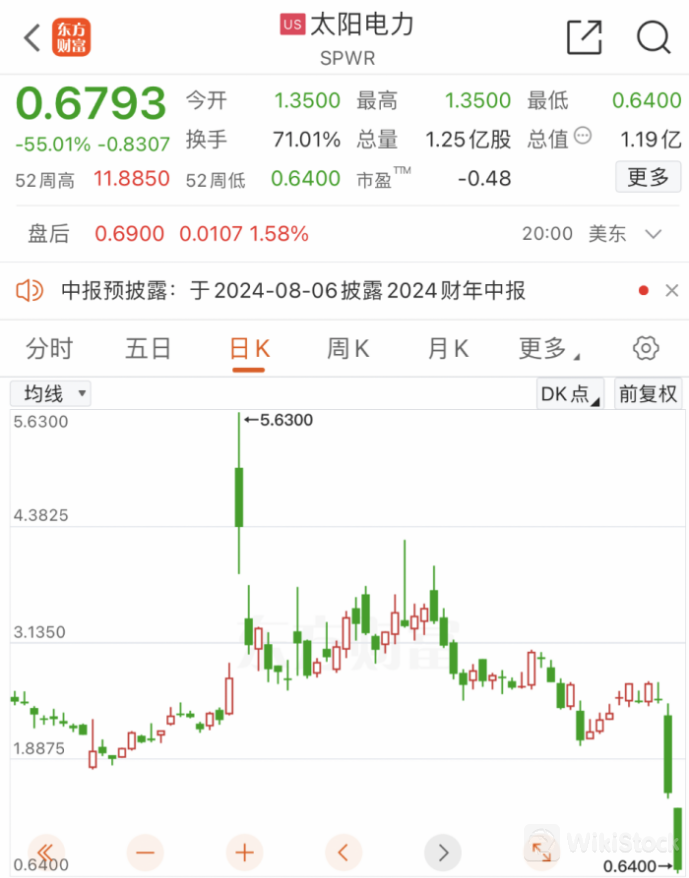Tap the 更多 button for more quote data
The height and width of the screenshot is (878, 689).
pos(647,178)
